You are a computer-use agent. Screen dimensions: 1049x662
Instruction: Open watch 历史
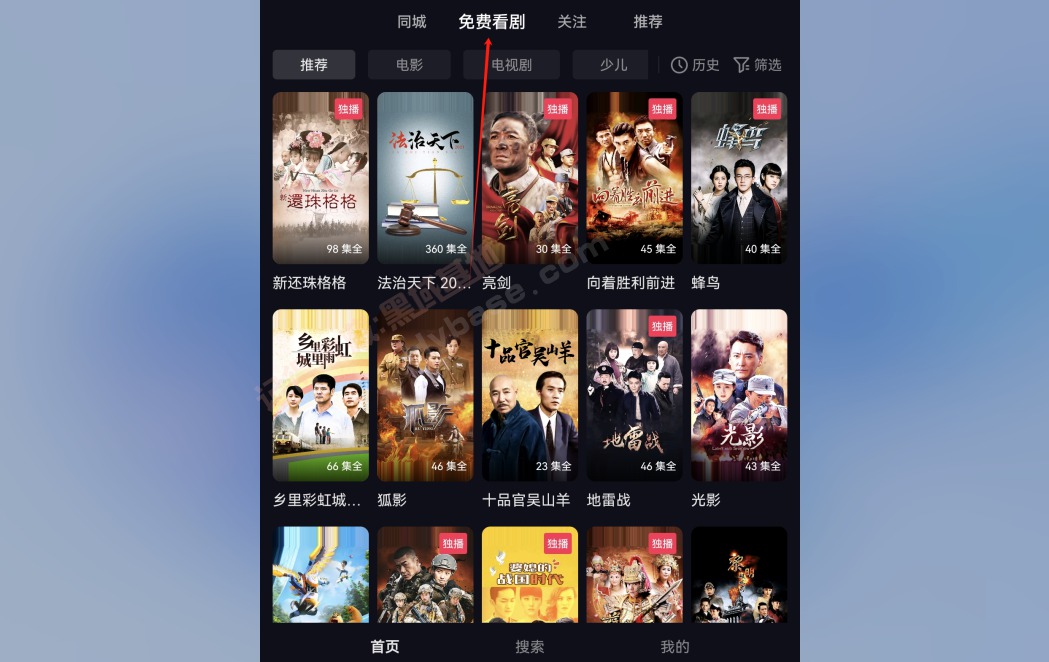pos(695,65)
